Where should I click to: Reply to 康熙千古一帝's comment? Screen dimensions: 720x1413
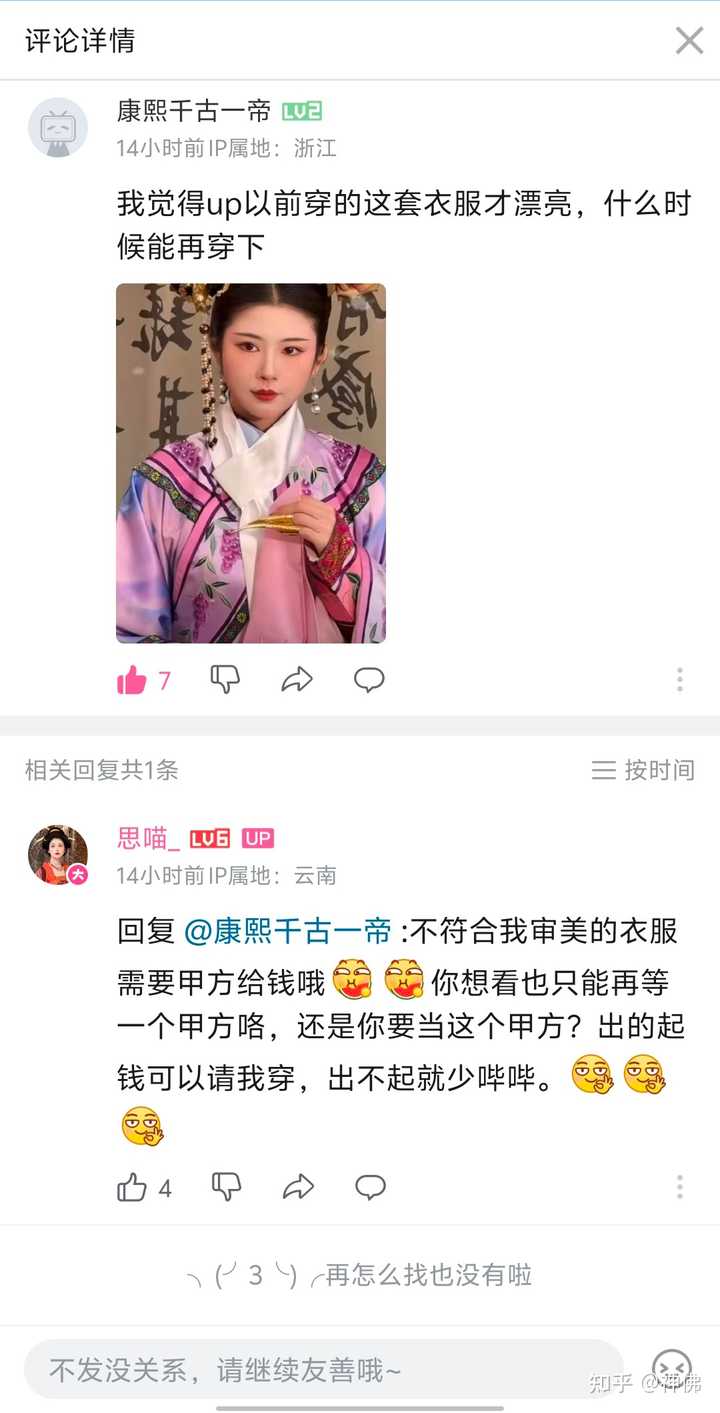pyautogui.click(x=369, y=681)
